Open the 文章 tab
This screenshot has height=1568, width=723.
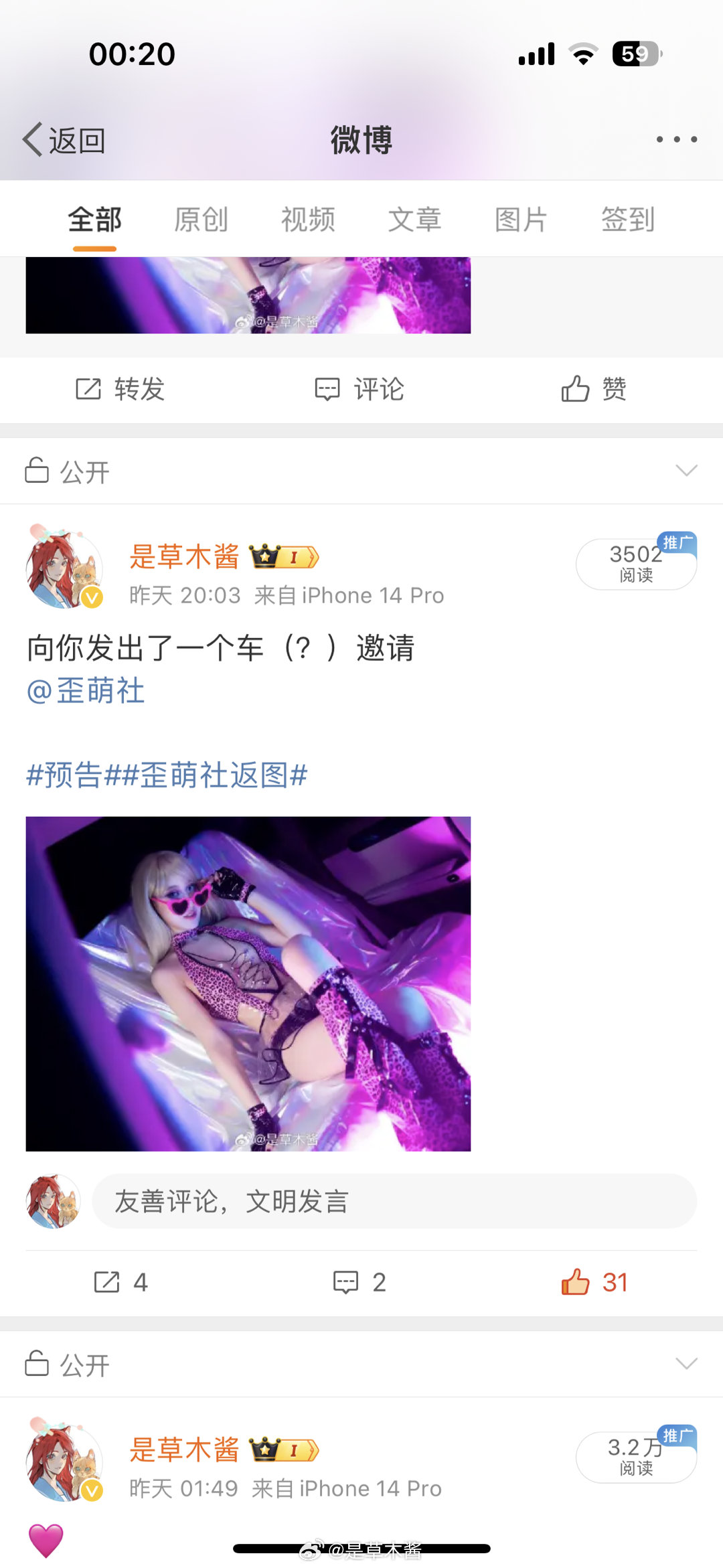(414, 220)
